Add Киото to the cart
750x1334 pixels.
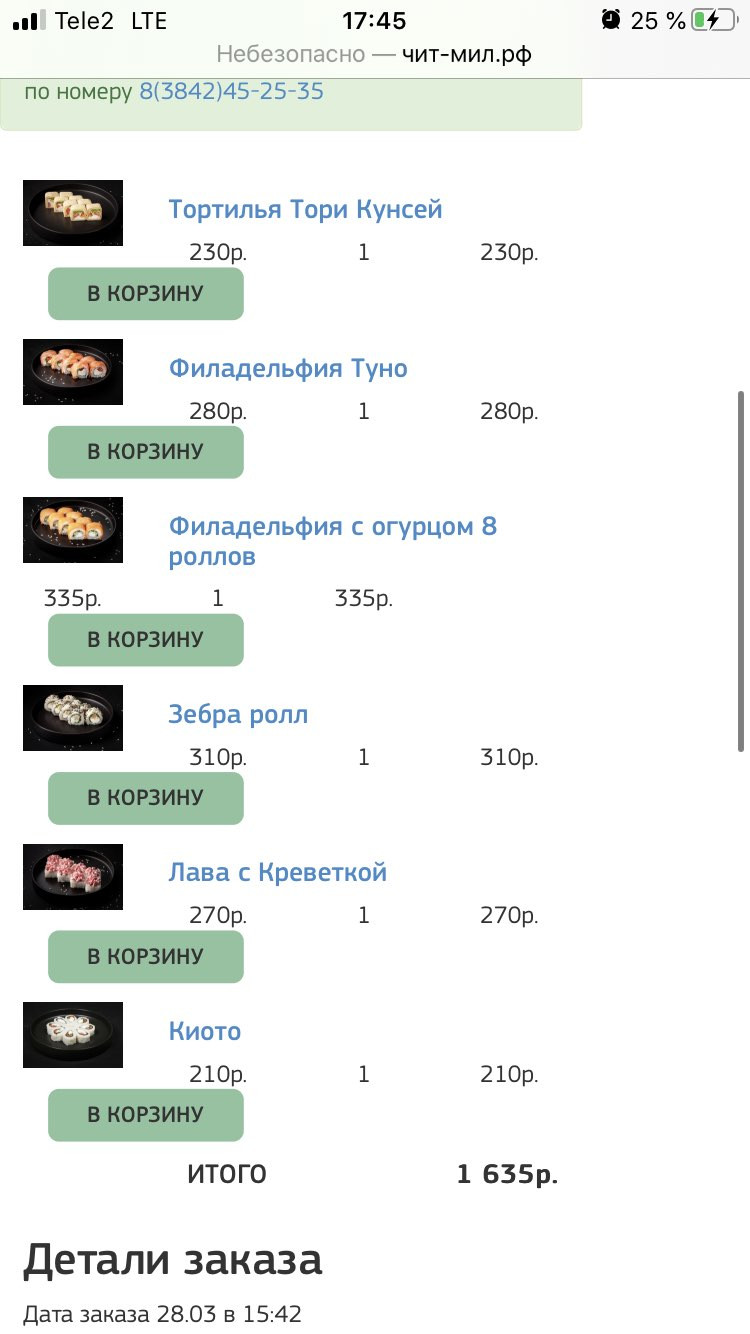(146, 1115)
